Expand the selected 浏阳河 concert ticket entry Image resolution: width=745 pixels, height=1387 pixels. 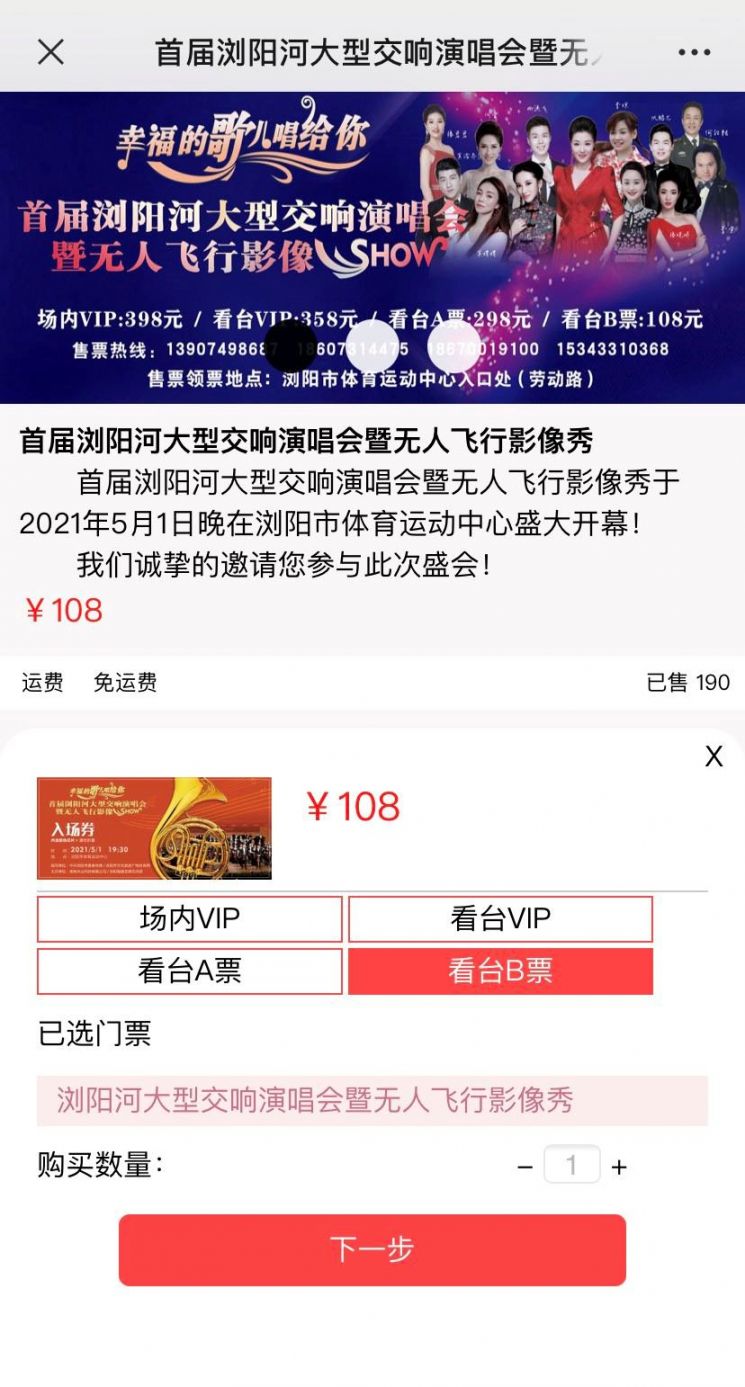pyautogui.click(x=372, y=1099)
